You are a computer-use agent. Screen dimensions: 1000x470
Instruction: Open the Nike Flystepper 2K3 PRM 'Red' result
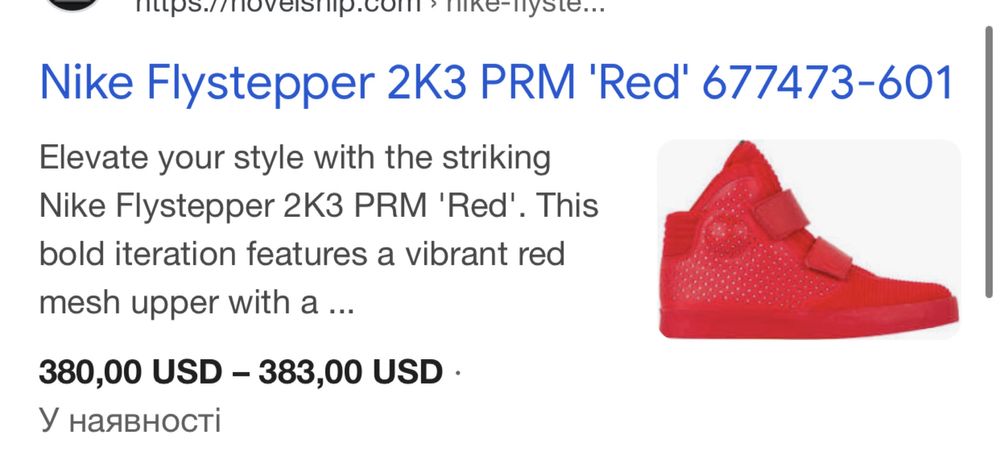coord(495,83)
